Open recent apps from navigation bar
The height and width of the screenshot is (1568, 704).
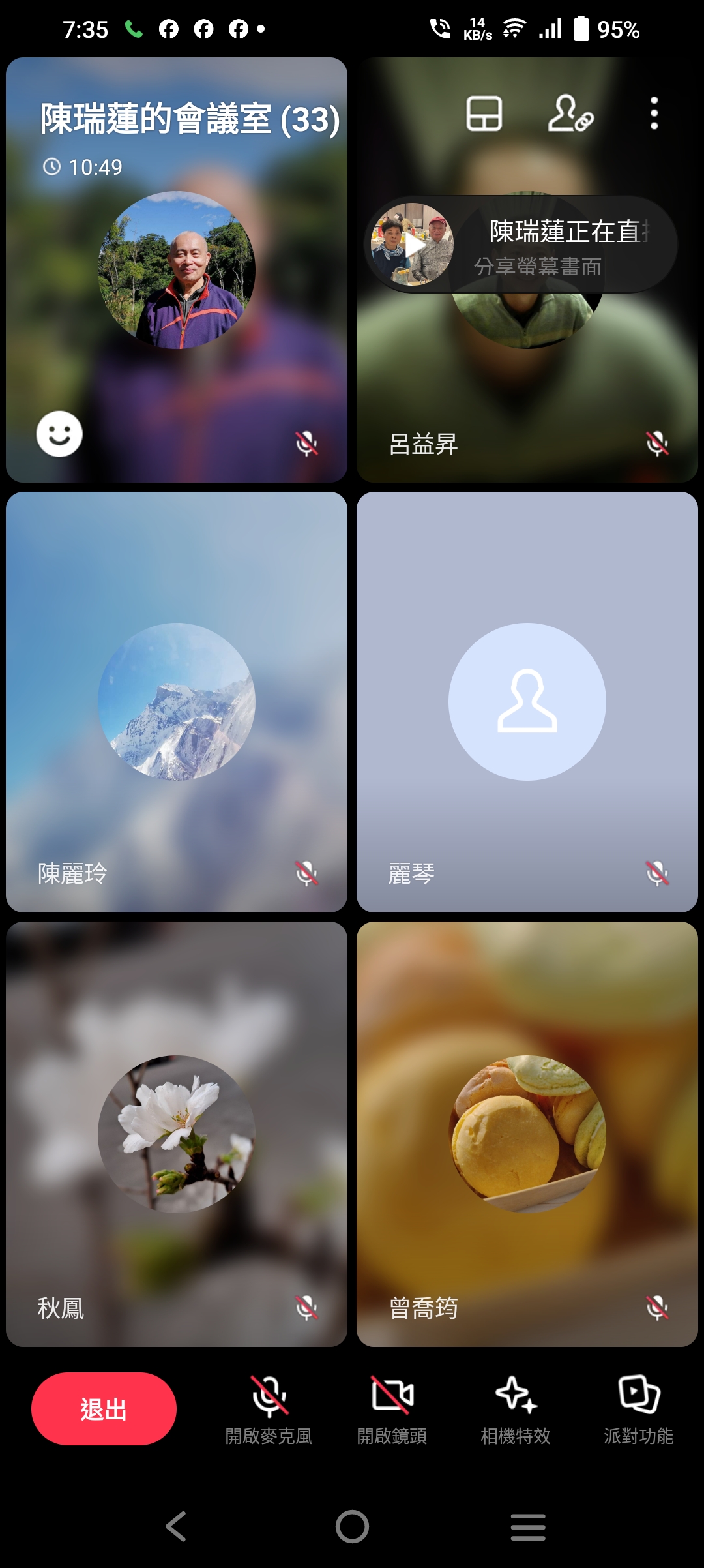point(528,1526)
